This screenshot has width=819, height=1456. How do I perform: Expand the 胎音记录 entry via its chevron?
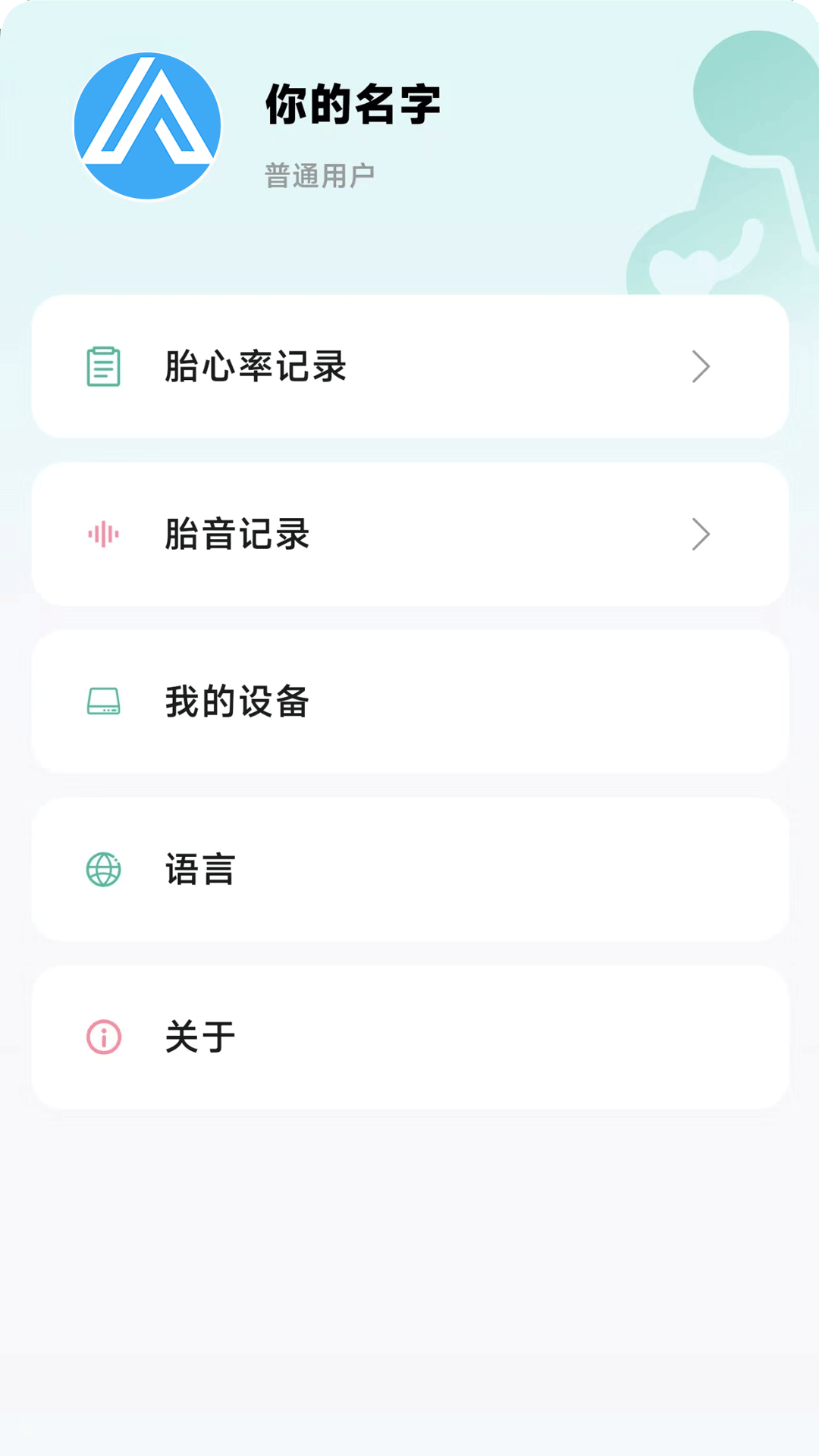tap(702, 535)
